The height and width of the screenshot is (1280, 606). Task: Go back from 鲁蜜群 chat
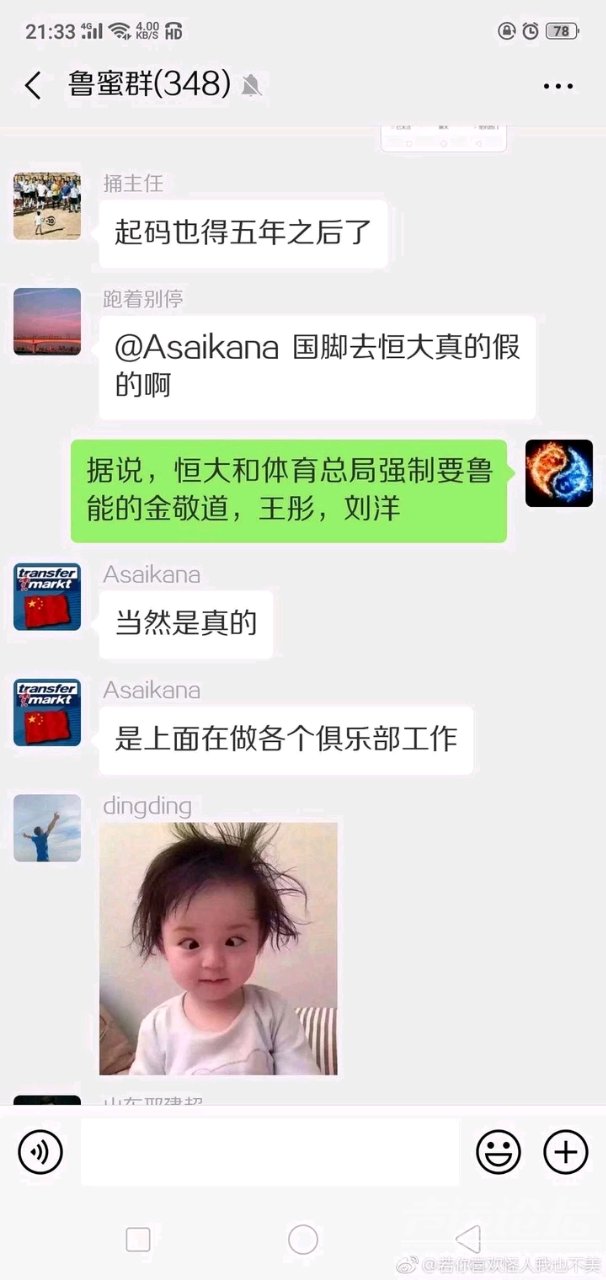click(33, 86)
